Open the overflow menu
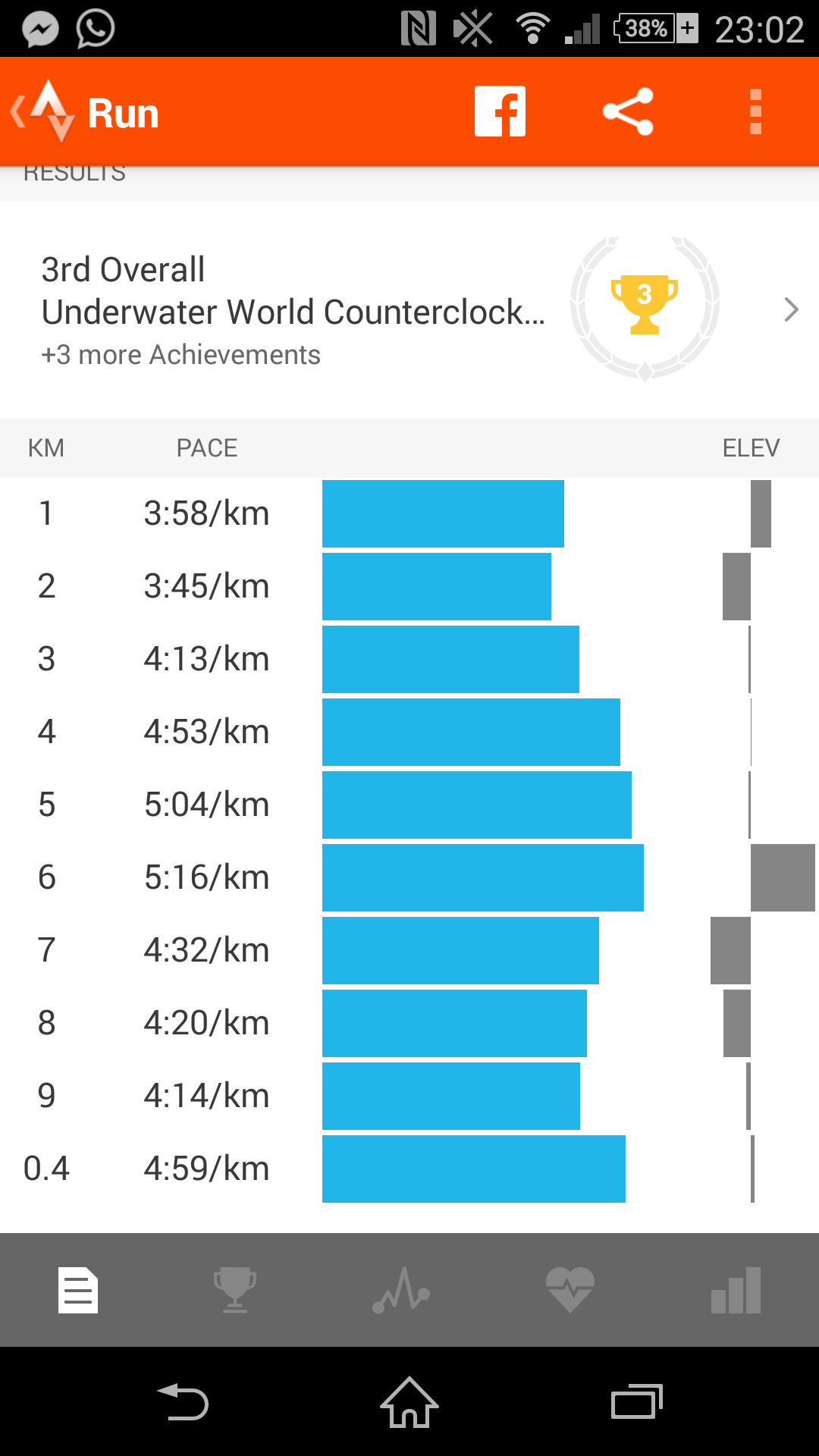This screenshot has width=819, height=1456. (755, 111)
